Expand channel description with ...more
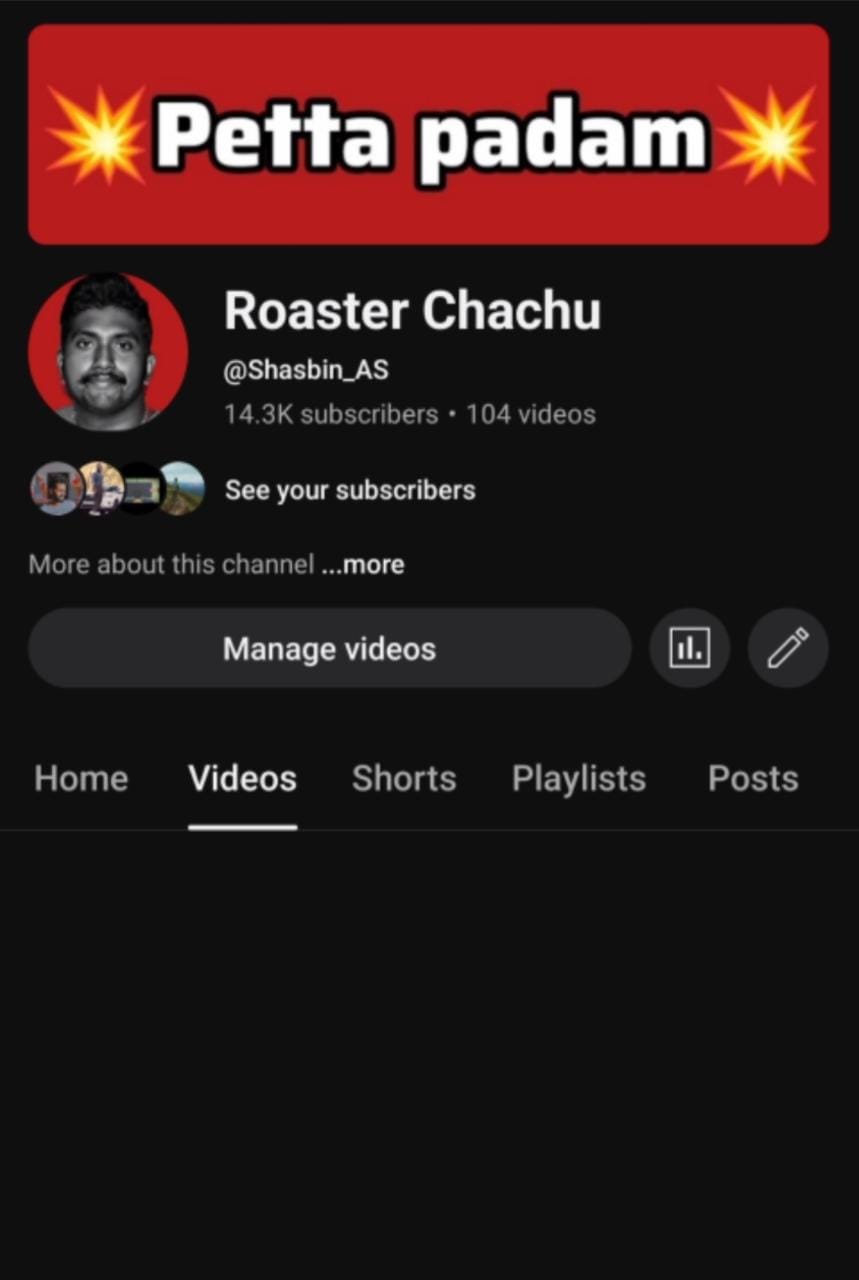The width and height of the screenshot is (859, 1280). pyautogui.click(x=362, y=564)
